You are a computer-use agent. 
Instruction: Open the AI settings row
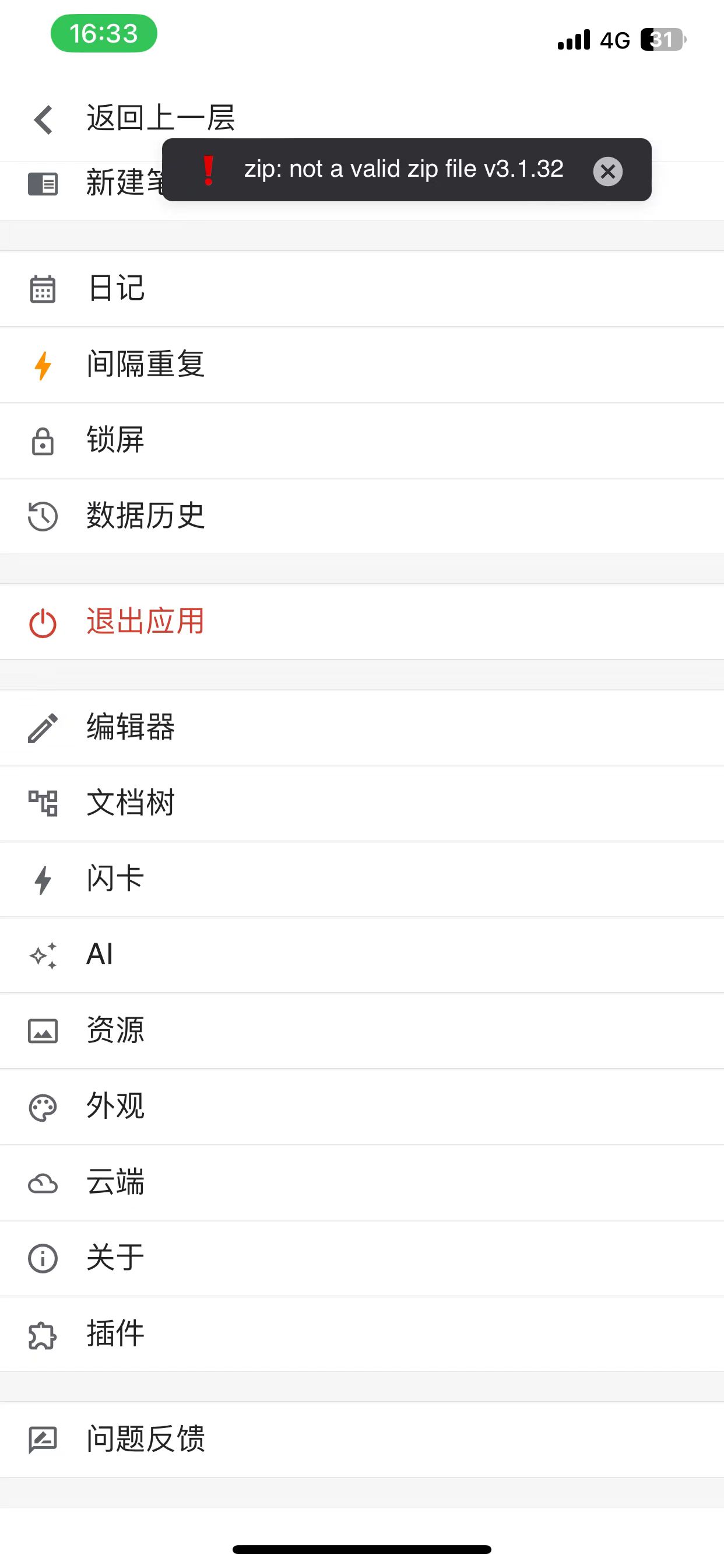coord(100,954)
